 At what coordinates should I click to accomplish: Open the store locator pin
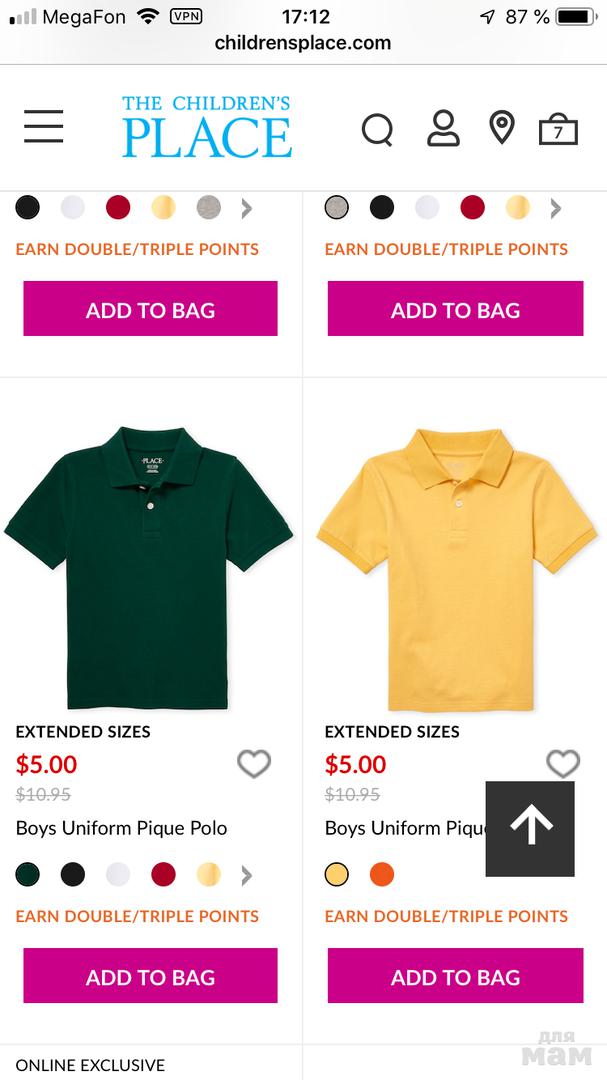pyautogui.click(x=501, y=128)
